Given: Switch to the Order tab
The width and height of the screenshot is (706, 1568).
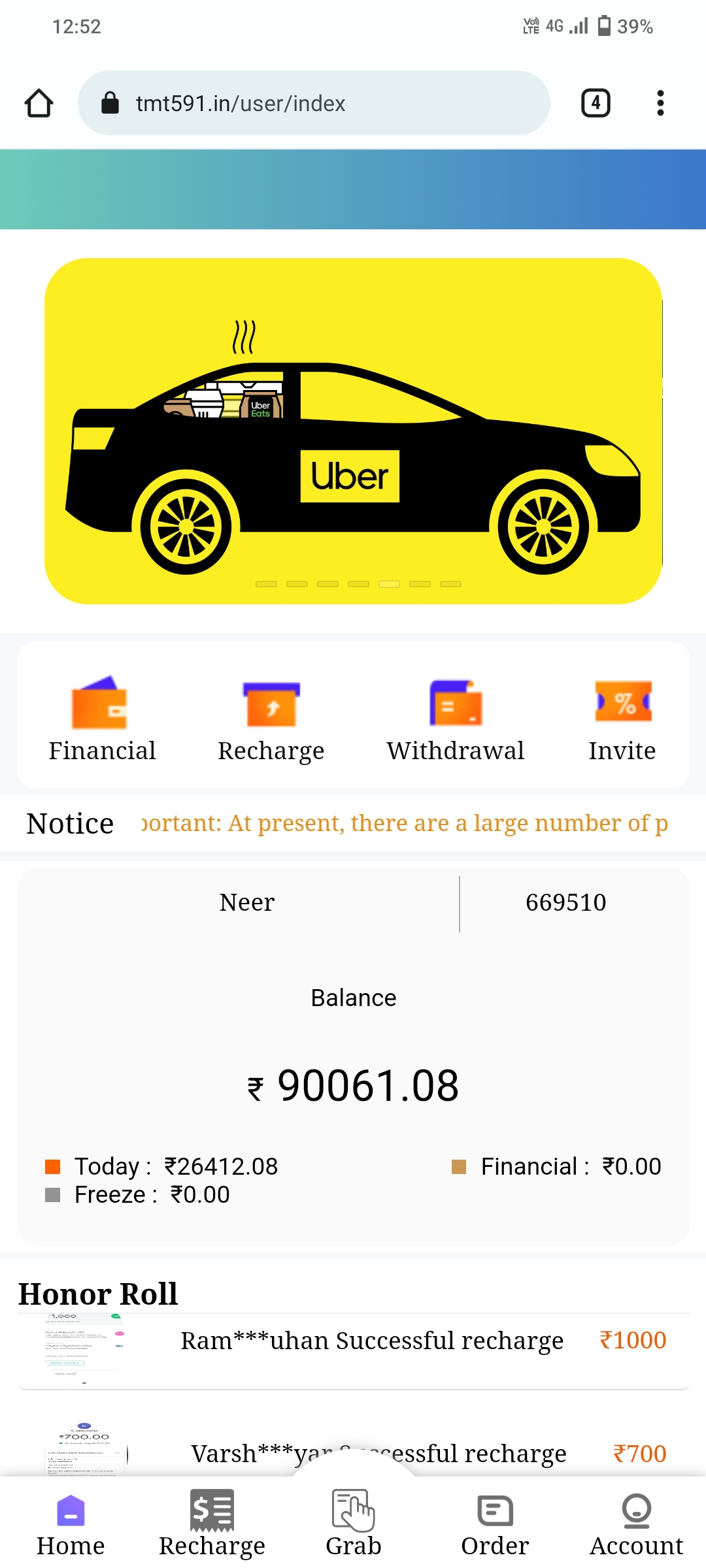Looking at the screenshot, I should pos(495,1526).
